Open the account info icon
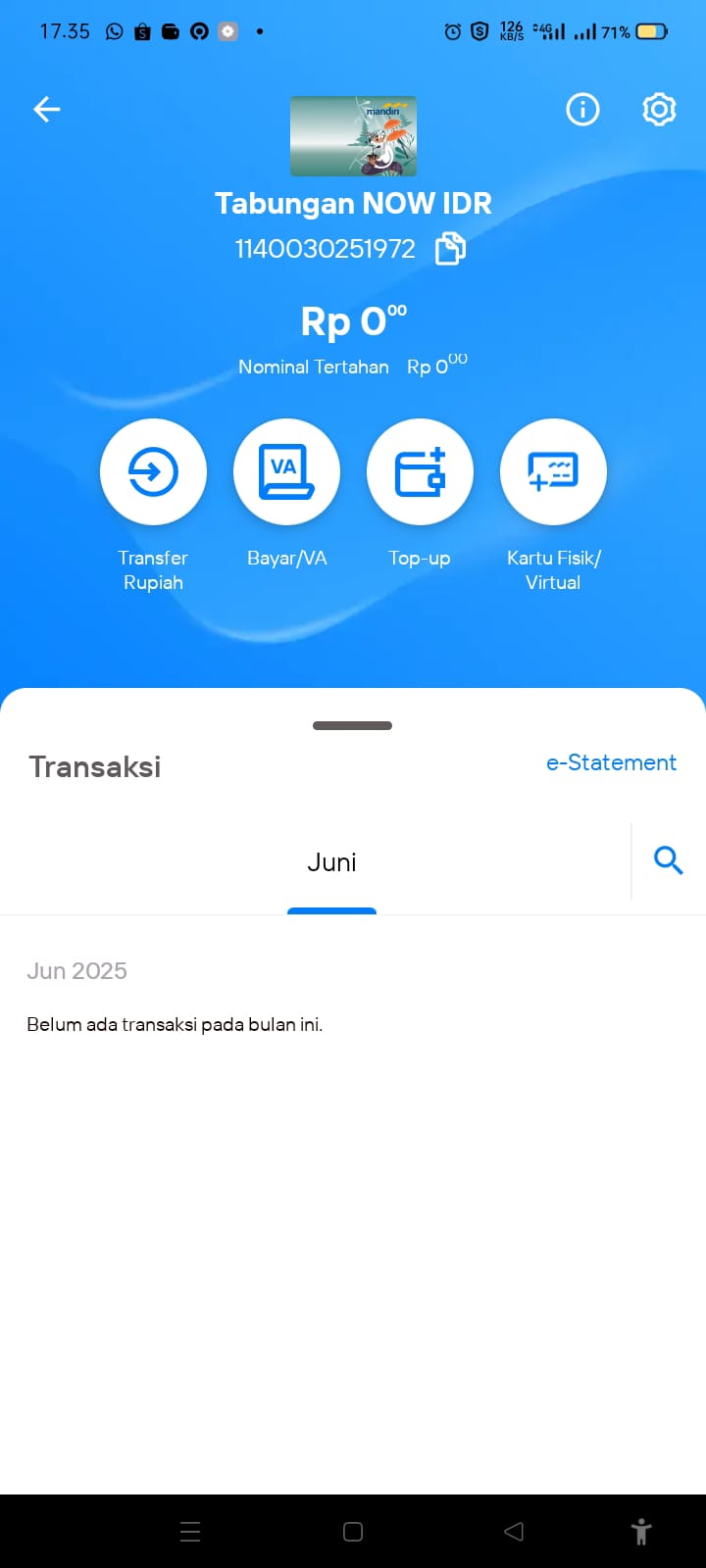The width and height of the screenshot is (706, 1568). coord(582,109)
